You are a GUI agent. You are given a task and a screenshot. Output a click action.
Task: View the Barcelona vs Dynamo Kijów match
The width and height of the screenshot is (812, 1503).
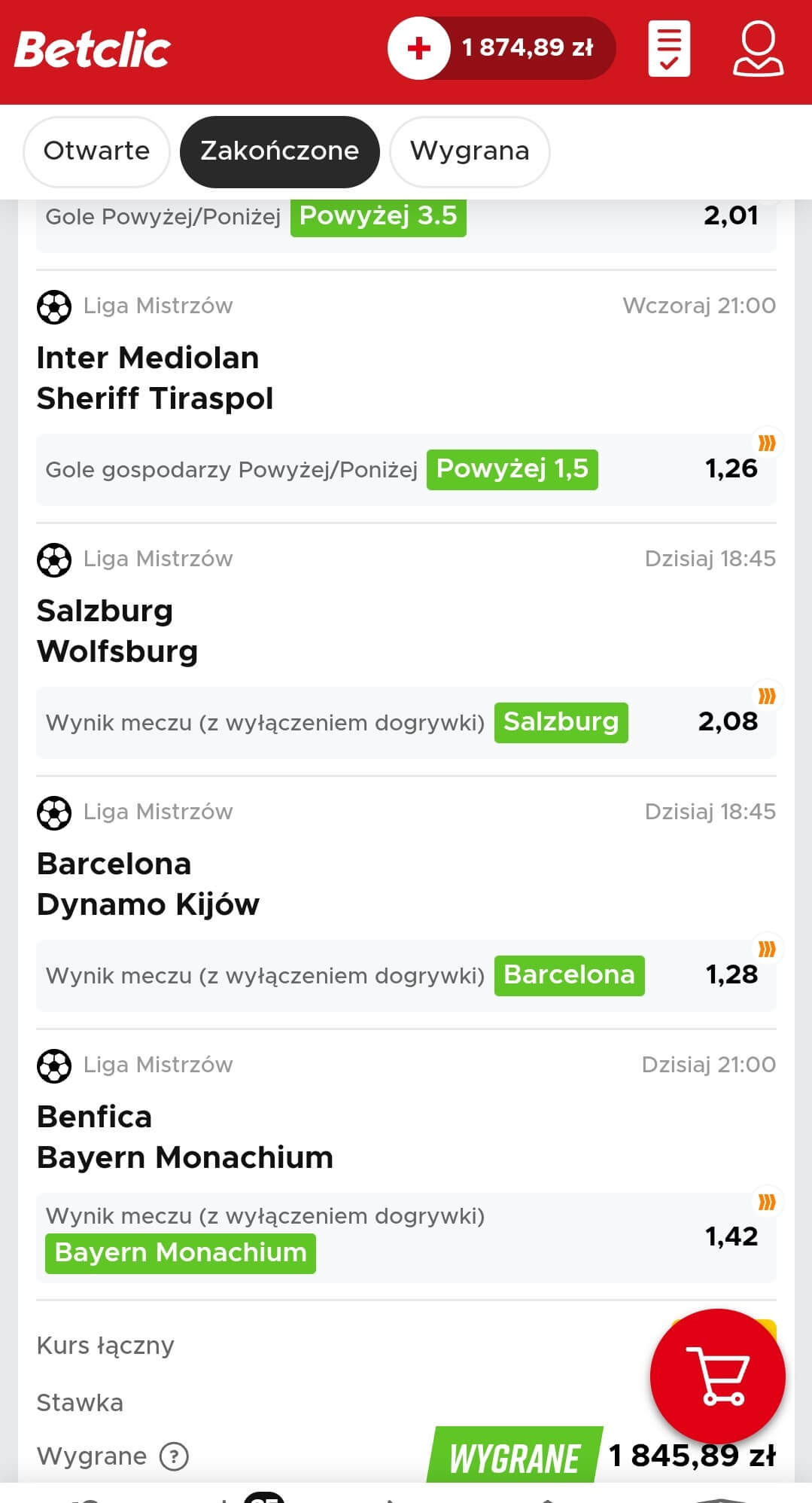point(148,884)
